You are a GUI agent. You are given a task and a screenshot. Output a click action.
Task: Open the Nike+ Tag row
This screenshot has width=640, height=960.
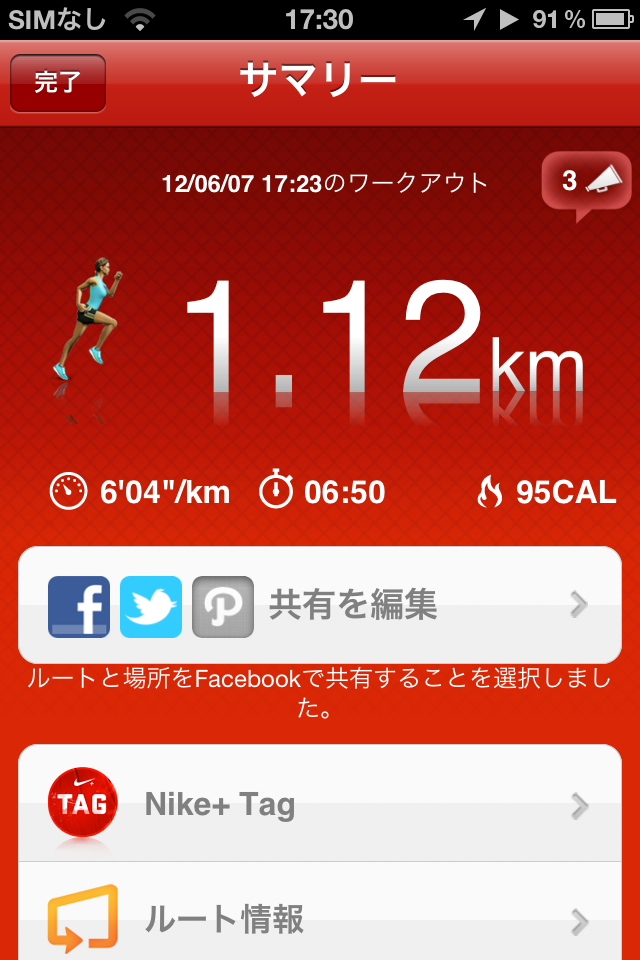click(320, 804)
